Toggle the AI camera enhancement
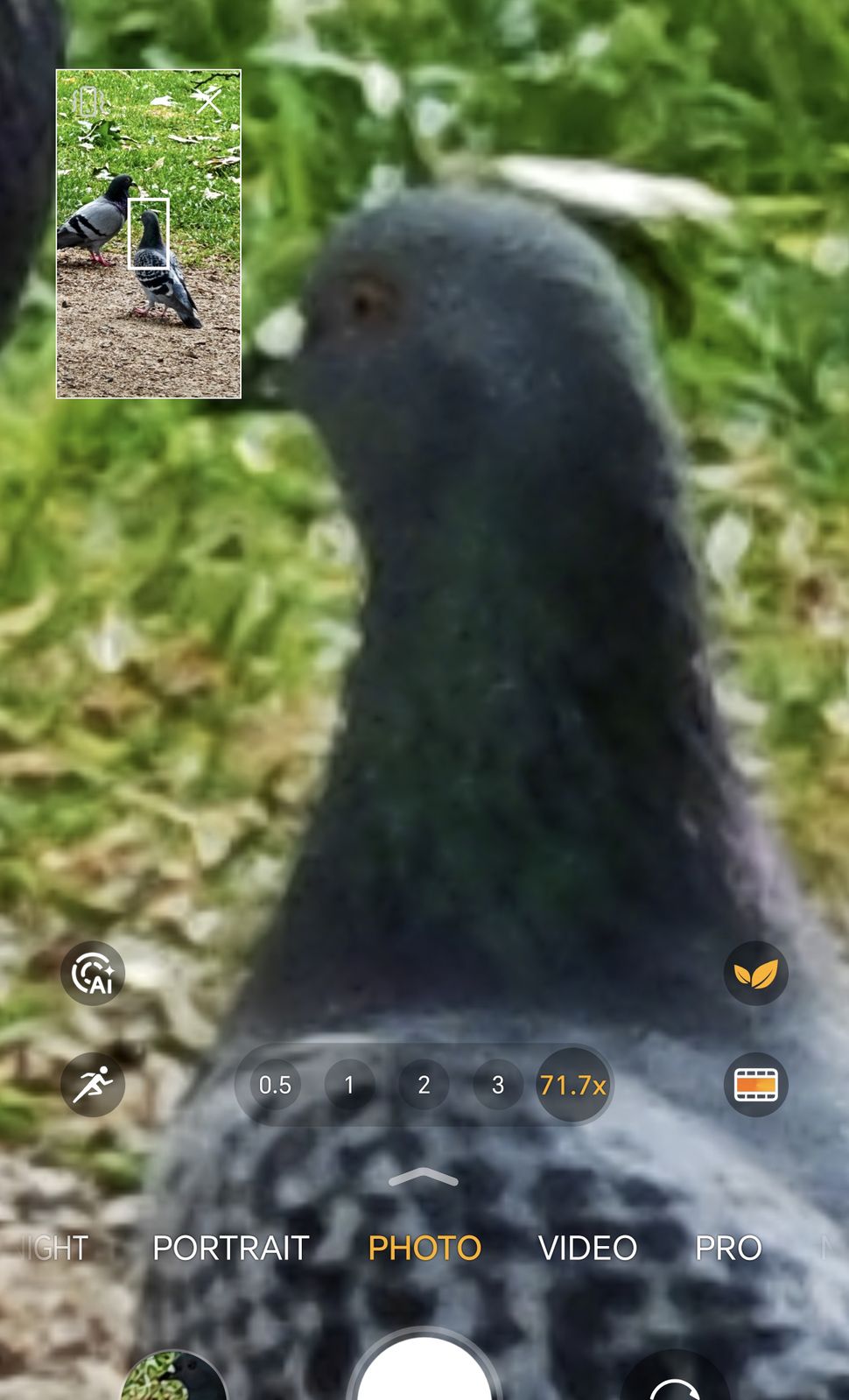 coord(93,973)
